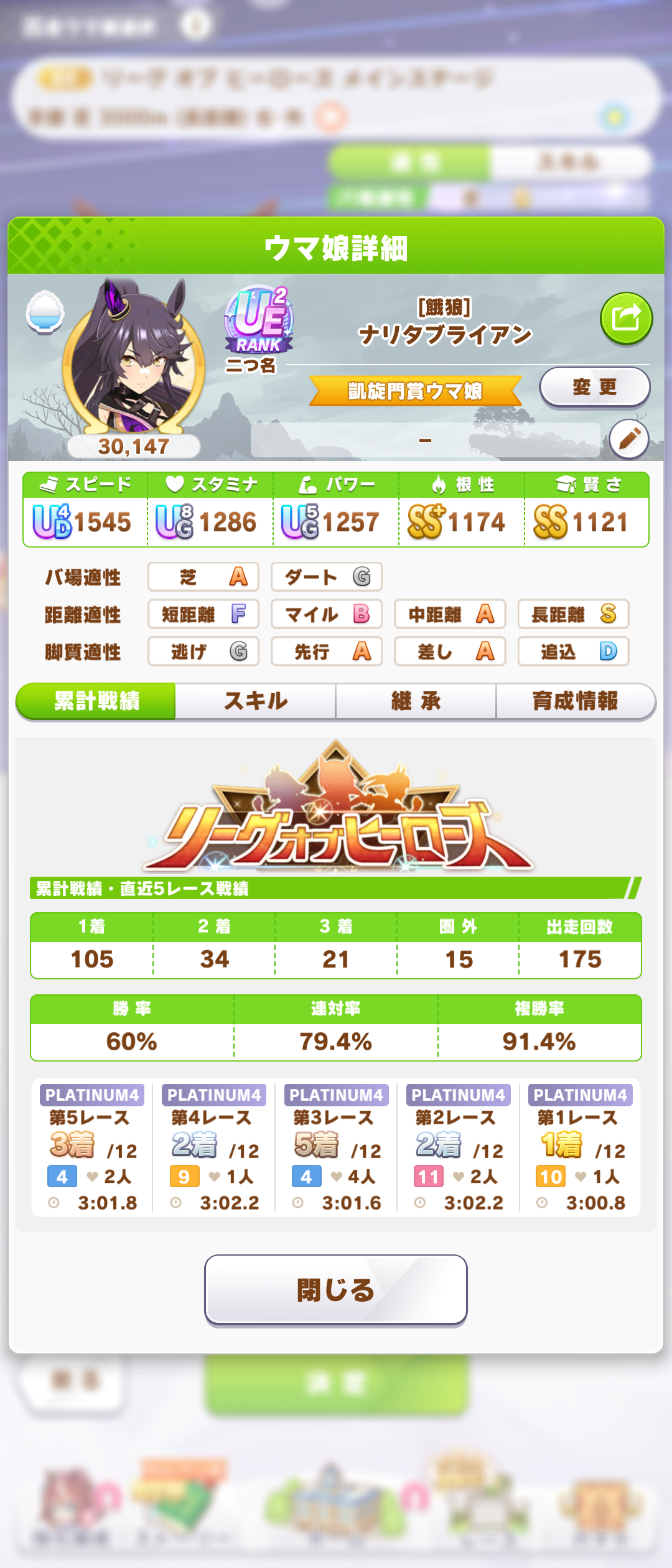Share this Uma Musume detail screen
The width and height of the screenshot is (672, 1568).
tap(626, 319)
